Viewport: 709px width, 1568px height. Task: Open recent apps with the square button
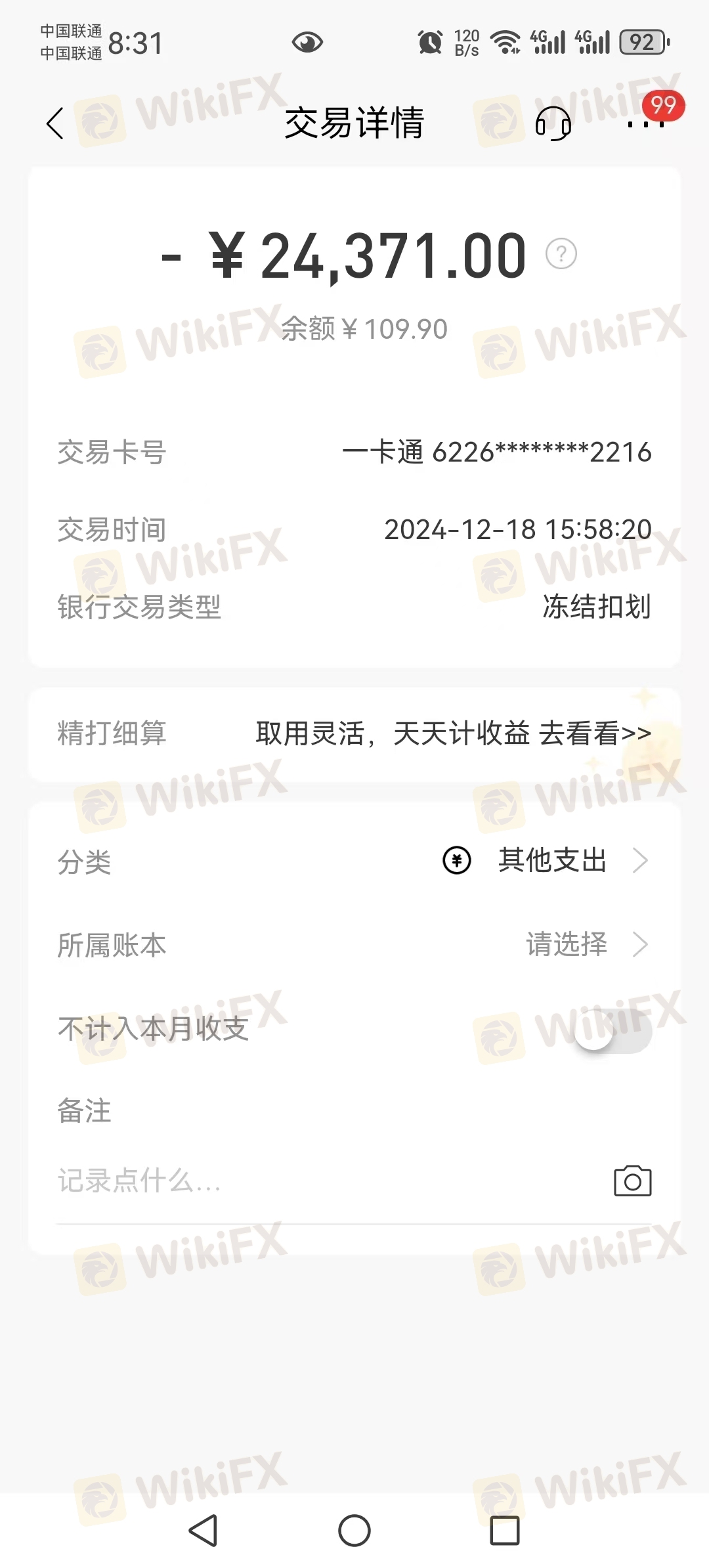point(505,1531)
